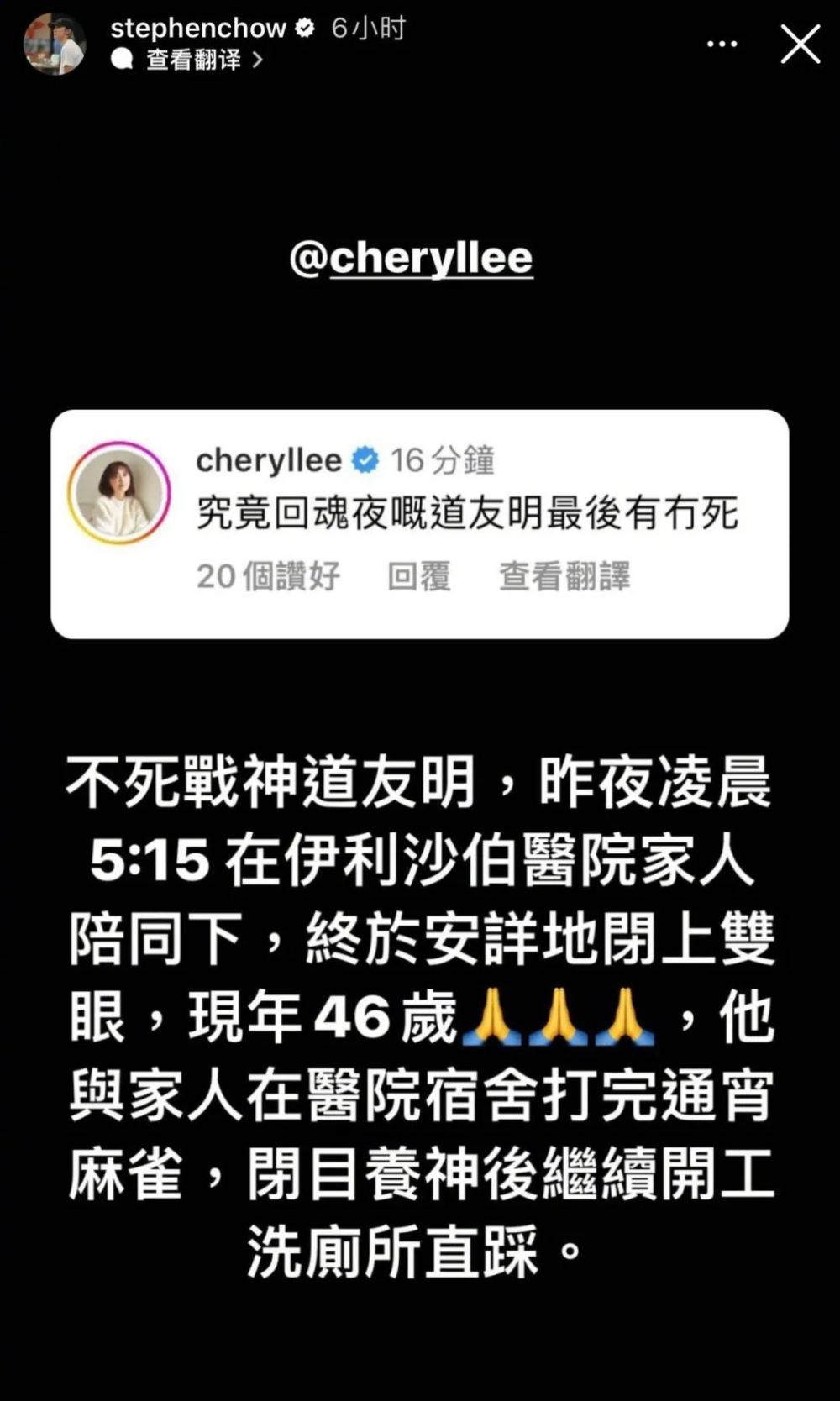The image size is (840, 1401).
Task: Show translation via 查看翻译
Action: (x=193, y=60)
